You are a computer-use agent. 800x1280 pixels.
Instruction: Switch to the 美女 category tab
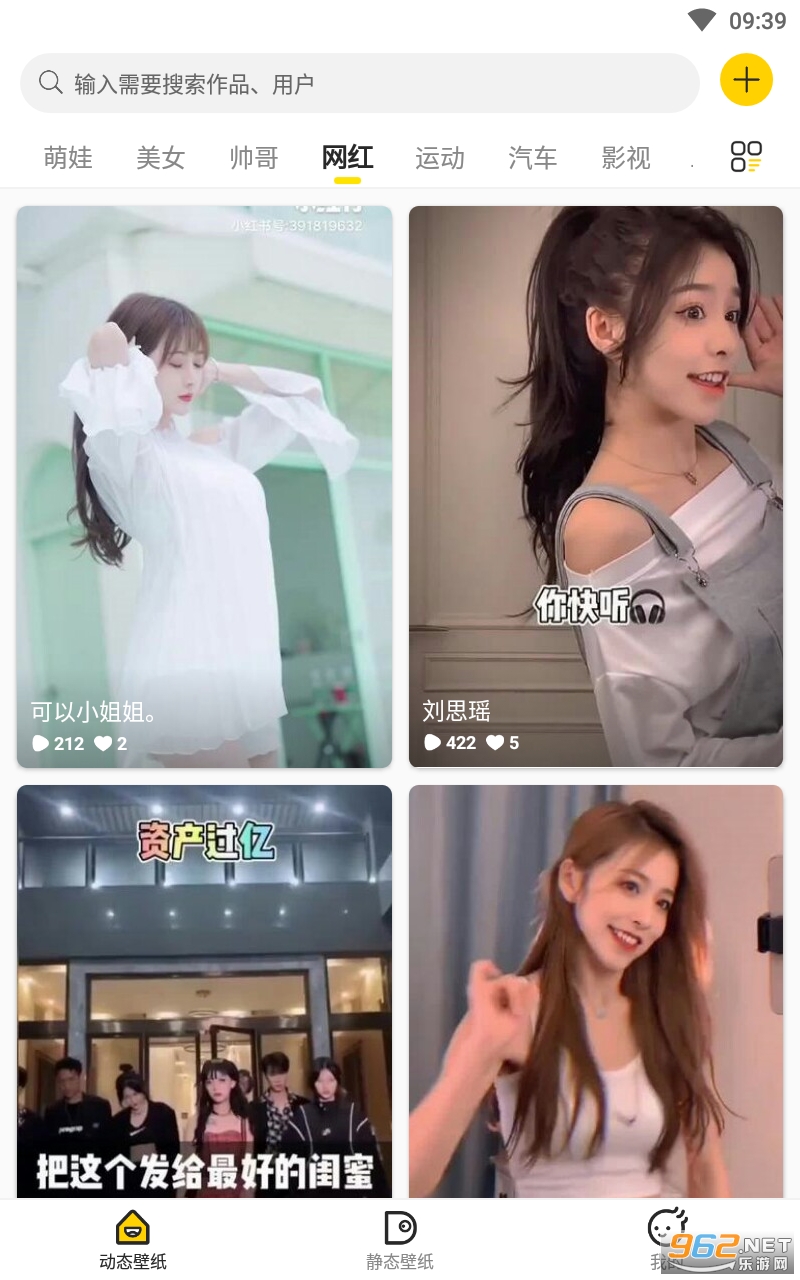coord(161,158)
